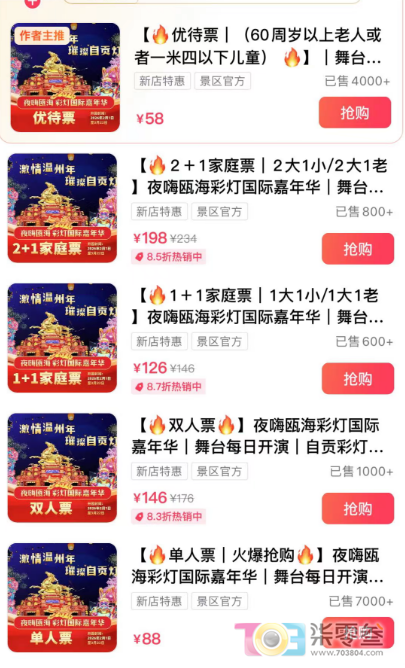Tap 抢购 for the 2+1家庭票
The width and height of the screenshot is (405, 668).
[358, 249]
